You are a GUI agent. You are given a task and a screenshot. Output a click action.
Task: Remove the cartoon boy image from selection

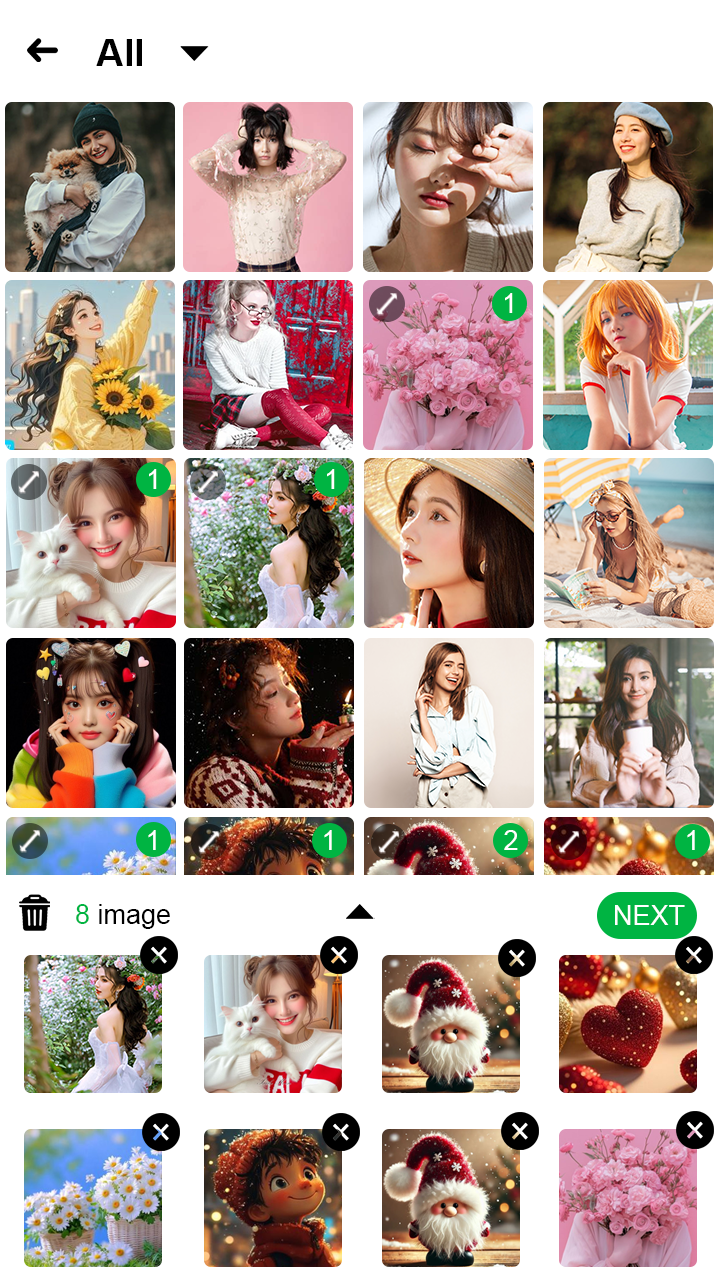click(340, 1131)
